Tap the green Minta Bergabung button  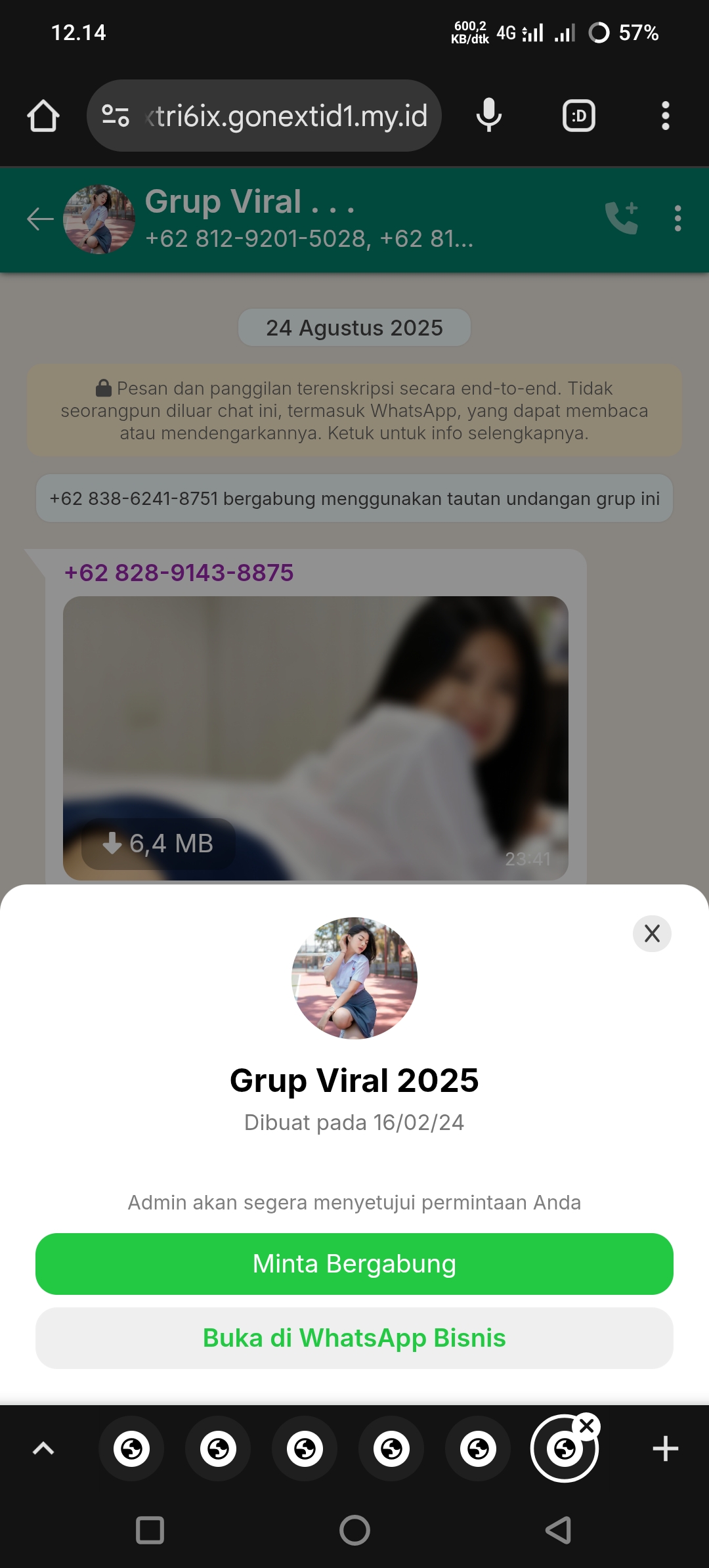354,1264
